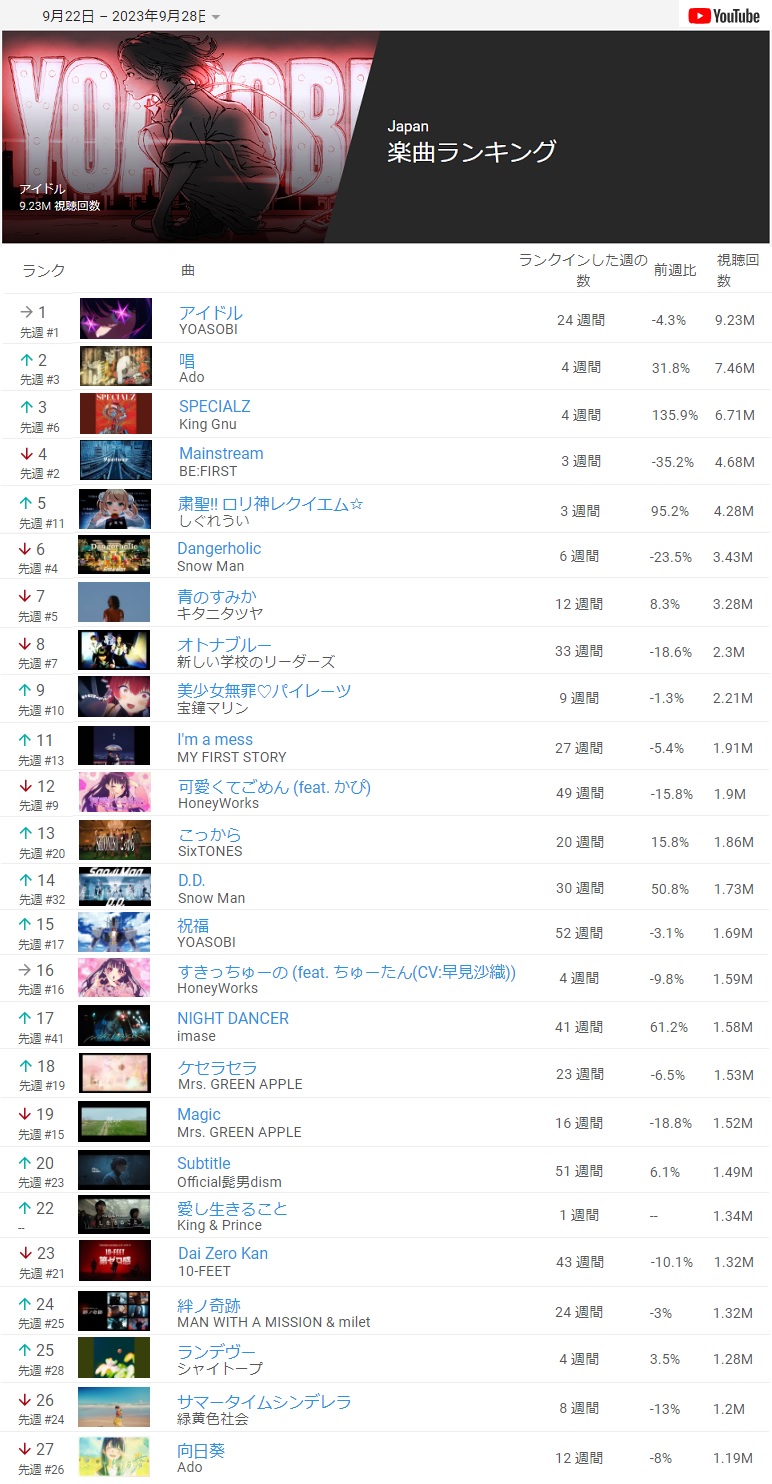Open the Subtitle song link
This screenshot has width=772, height=1484.
click(x=204, y=1163)
